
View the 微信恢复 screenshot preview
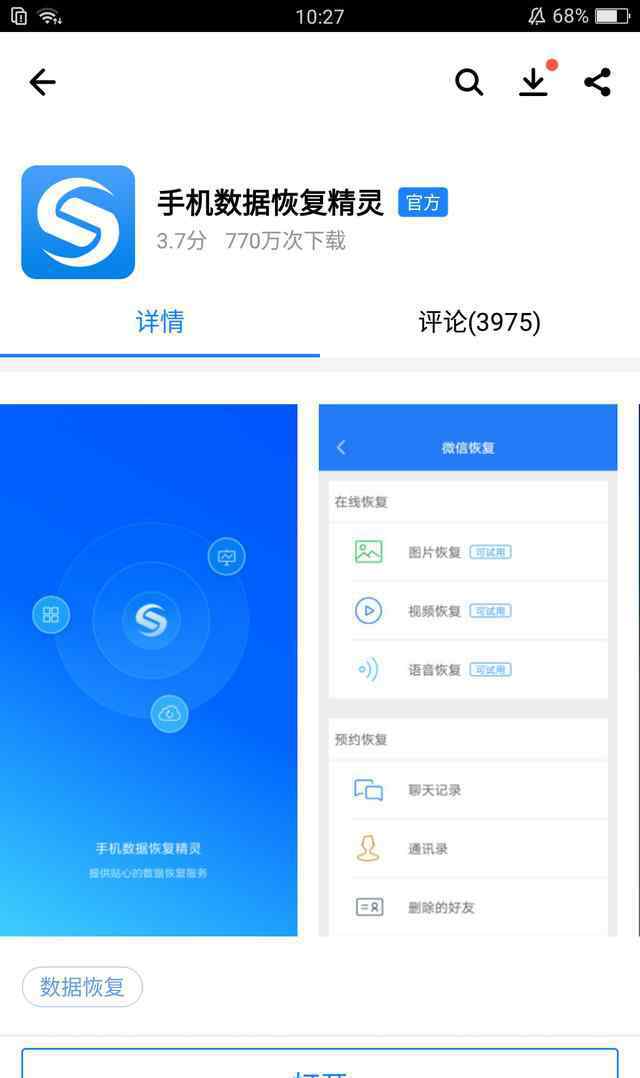pos(468,670)
